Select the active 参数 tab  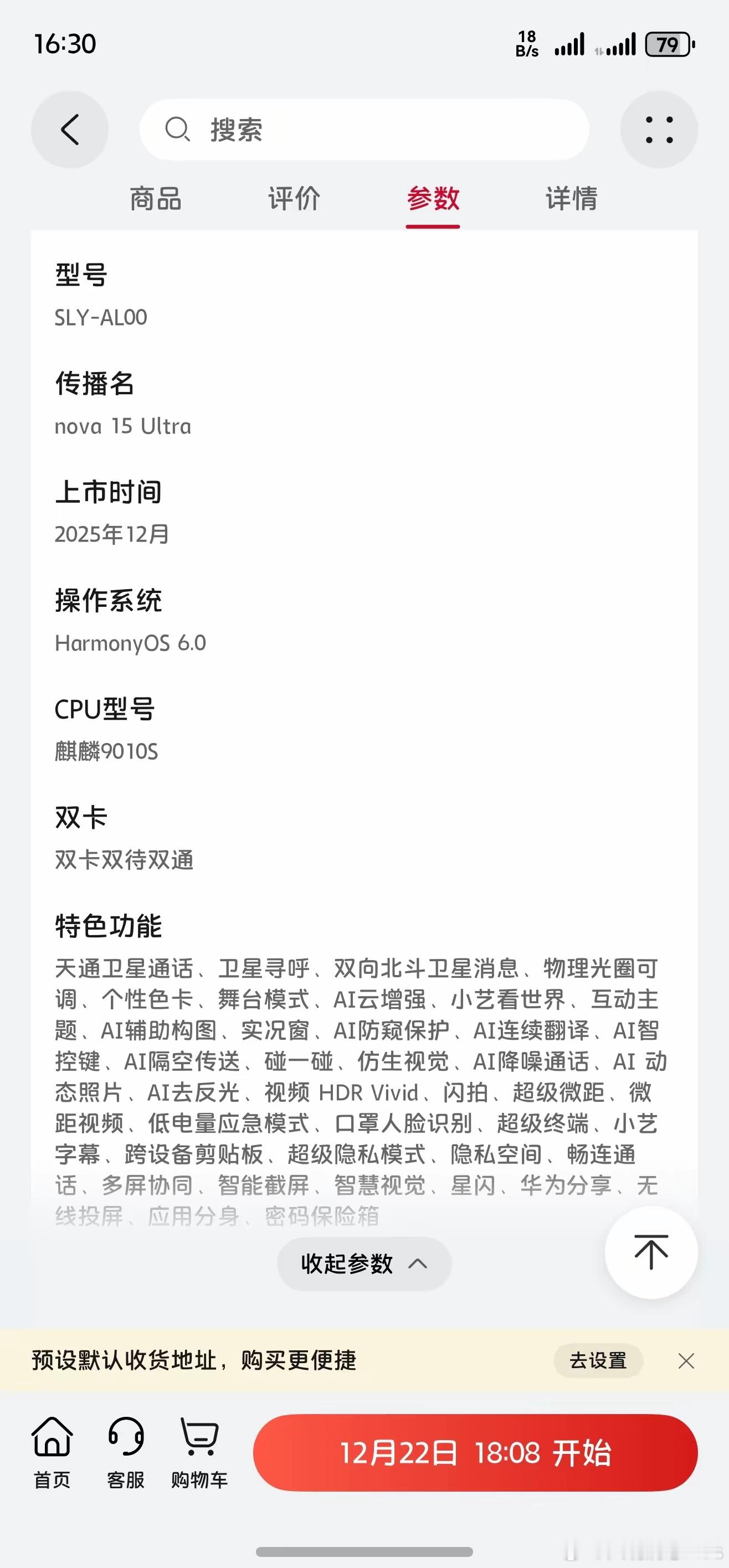click(x=433, y=198)
